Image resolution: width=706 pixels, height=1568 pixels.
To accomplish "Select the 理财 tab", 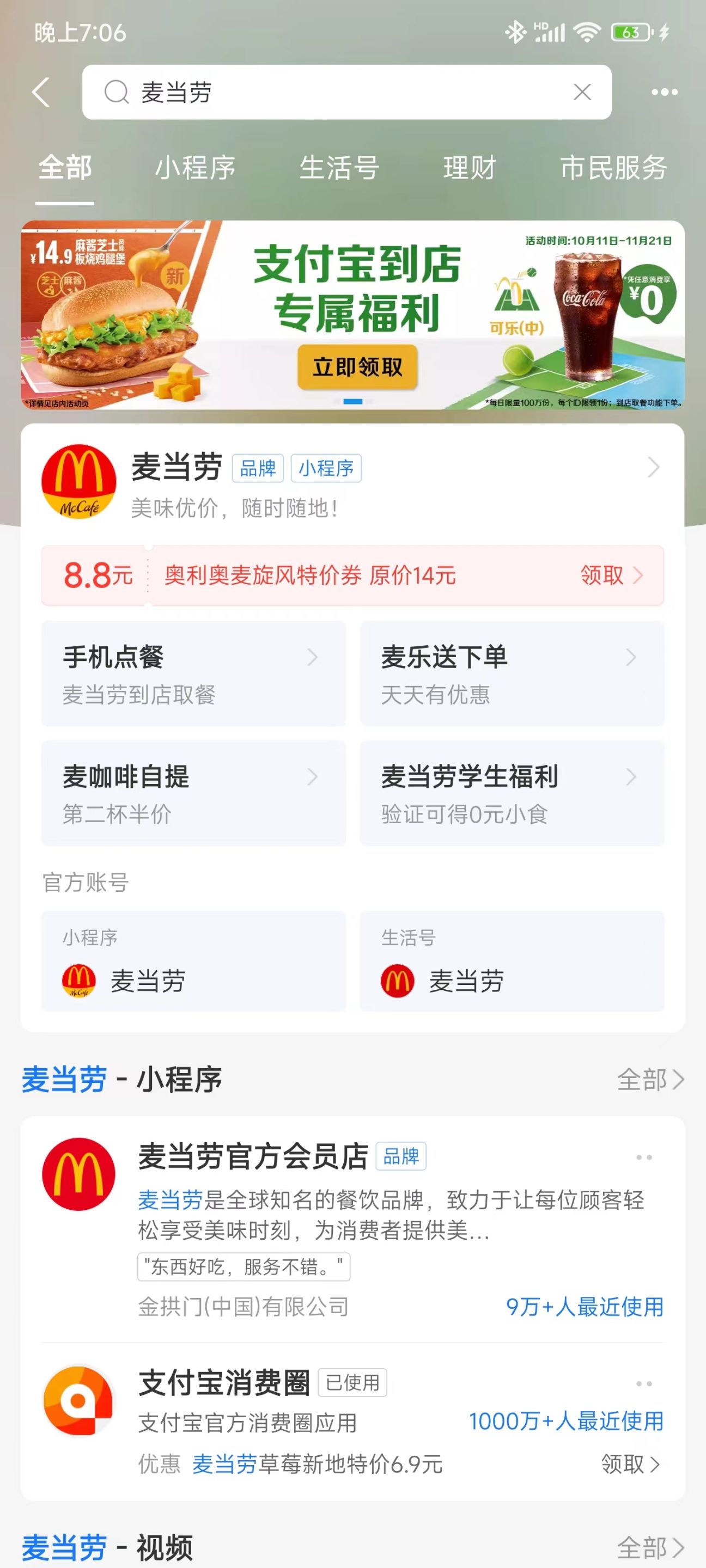I will [x=469, y=168].
